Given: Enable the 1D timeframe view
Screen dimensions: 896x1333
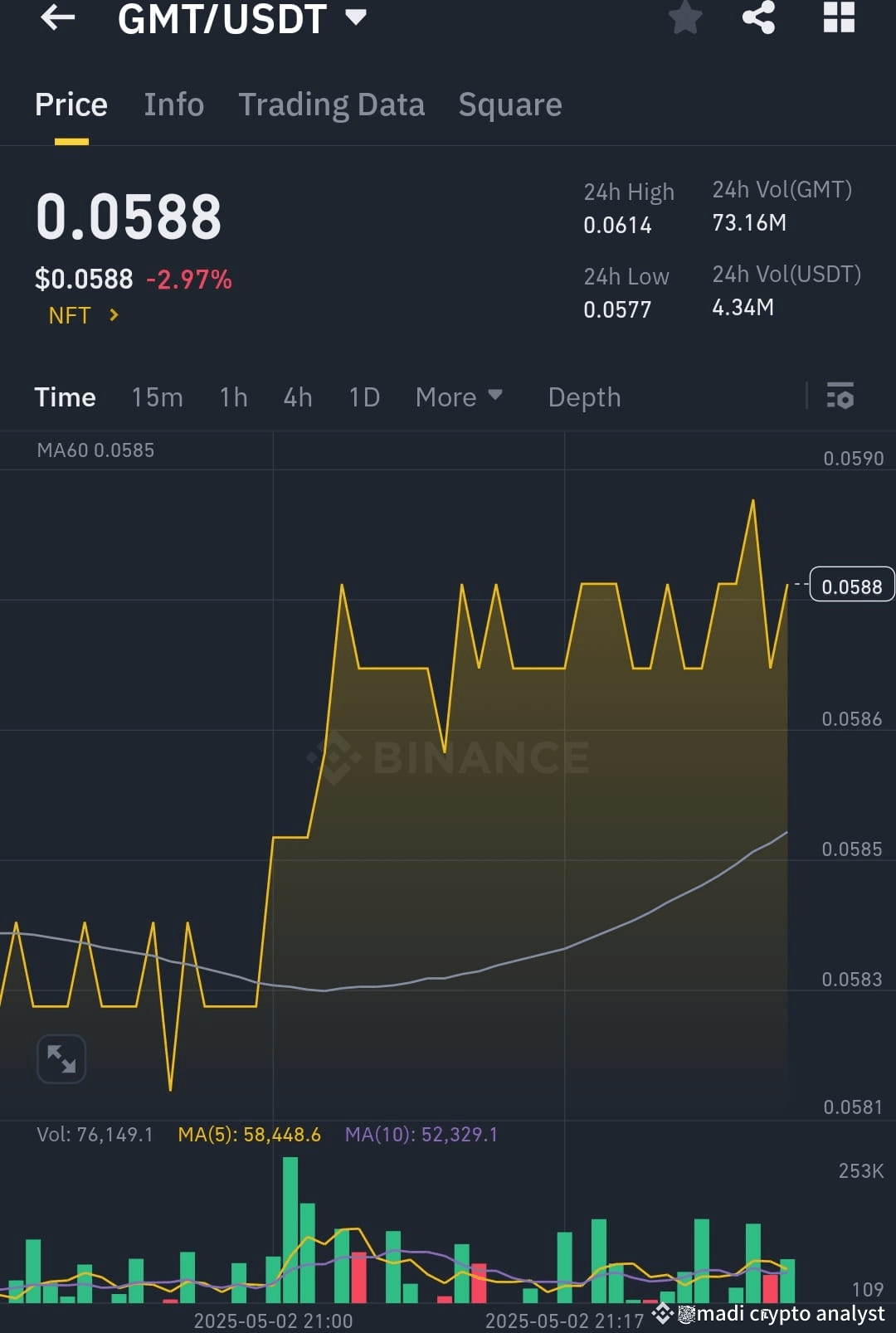Looking at the screenshot, I should coord(363,397).
